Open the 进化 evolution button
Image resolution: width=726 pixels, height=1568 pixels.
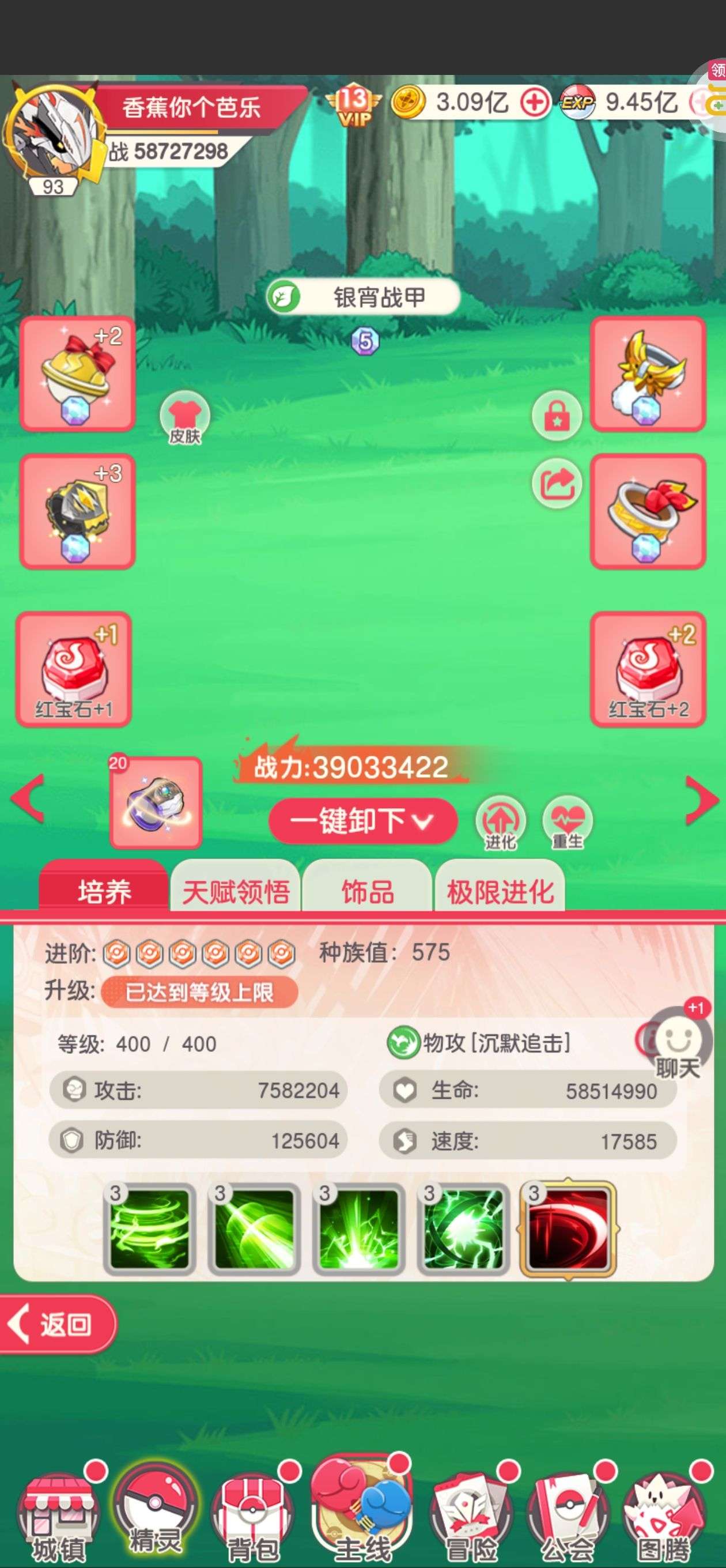[x=500, y=821]
